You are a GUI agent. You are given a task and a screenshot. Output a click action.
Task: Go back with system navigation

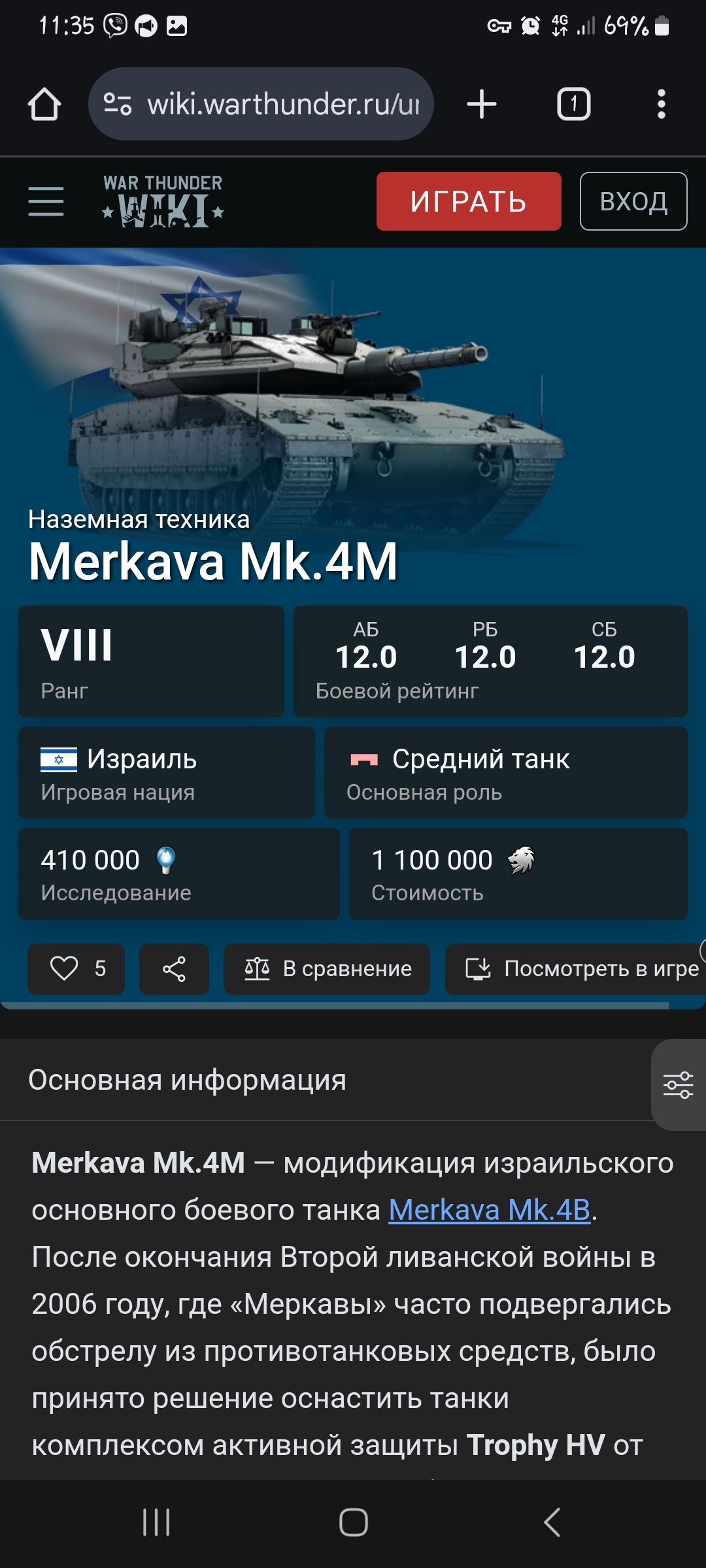pos(552,1522)
